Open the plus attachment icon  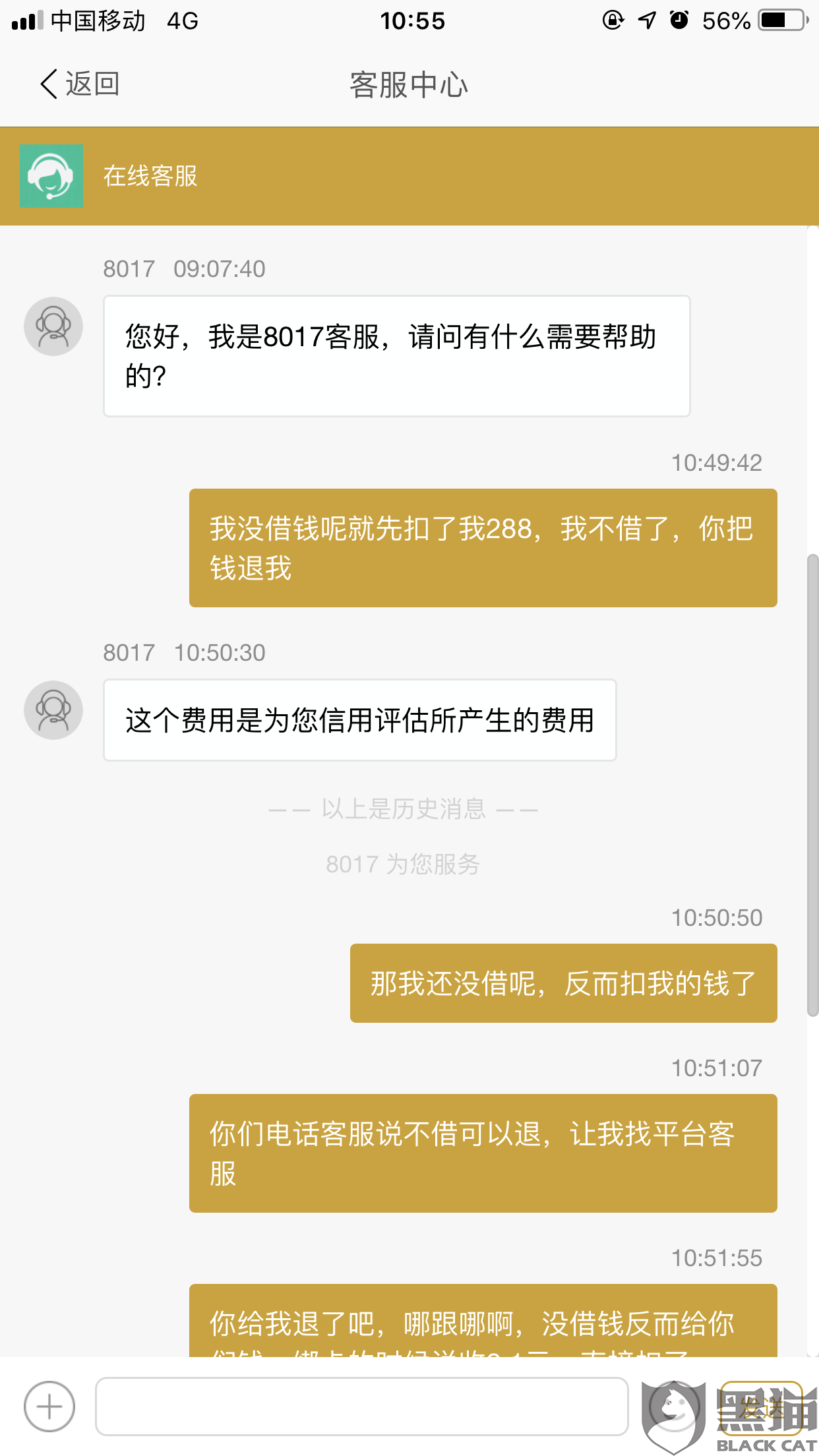[x=49, y=1407]
